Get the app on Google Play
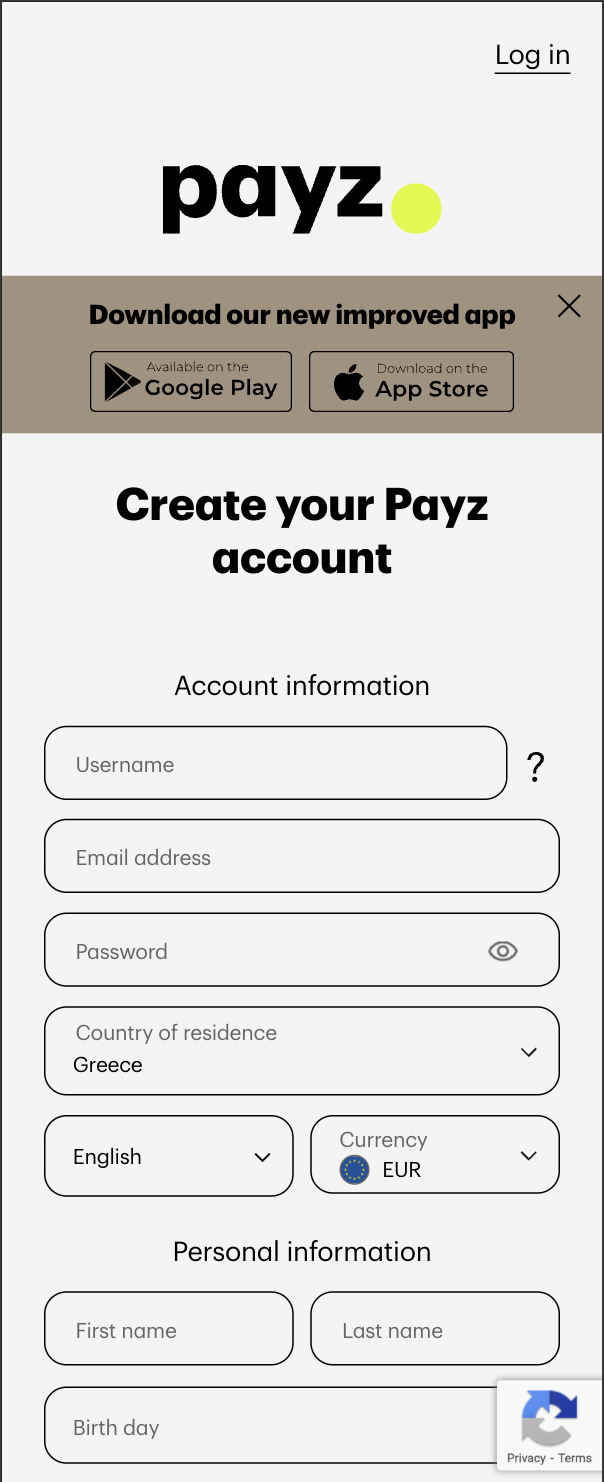This screenshot has width=604, height=1482. point(191,381)
